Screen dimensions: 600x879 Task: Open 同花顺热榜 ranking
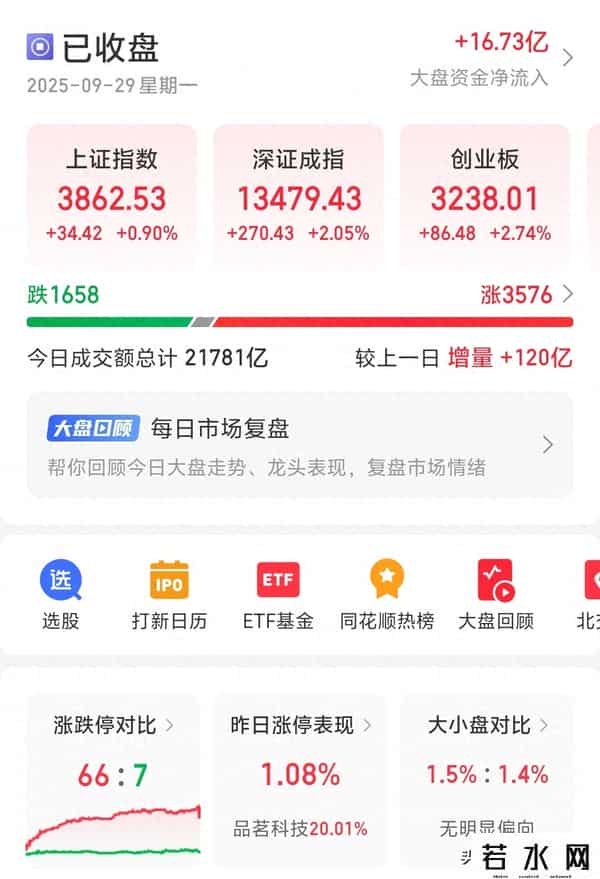(387, 595)
